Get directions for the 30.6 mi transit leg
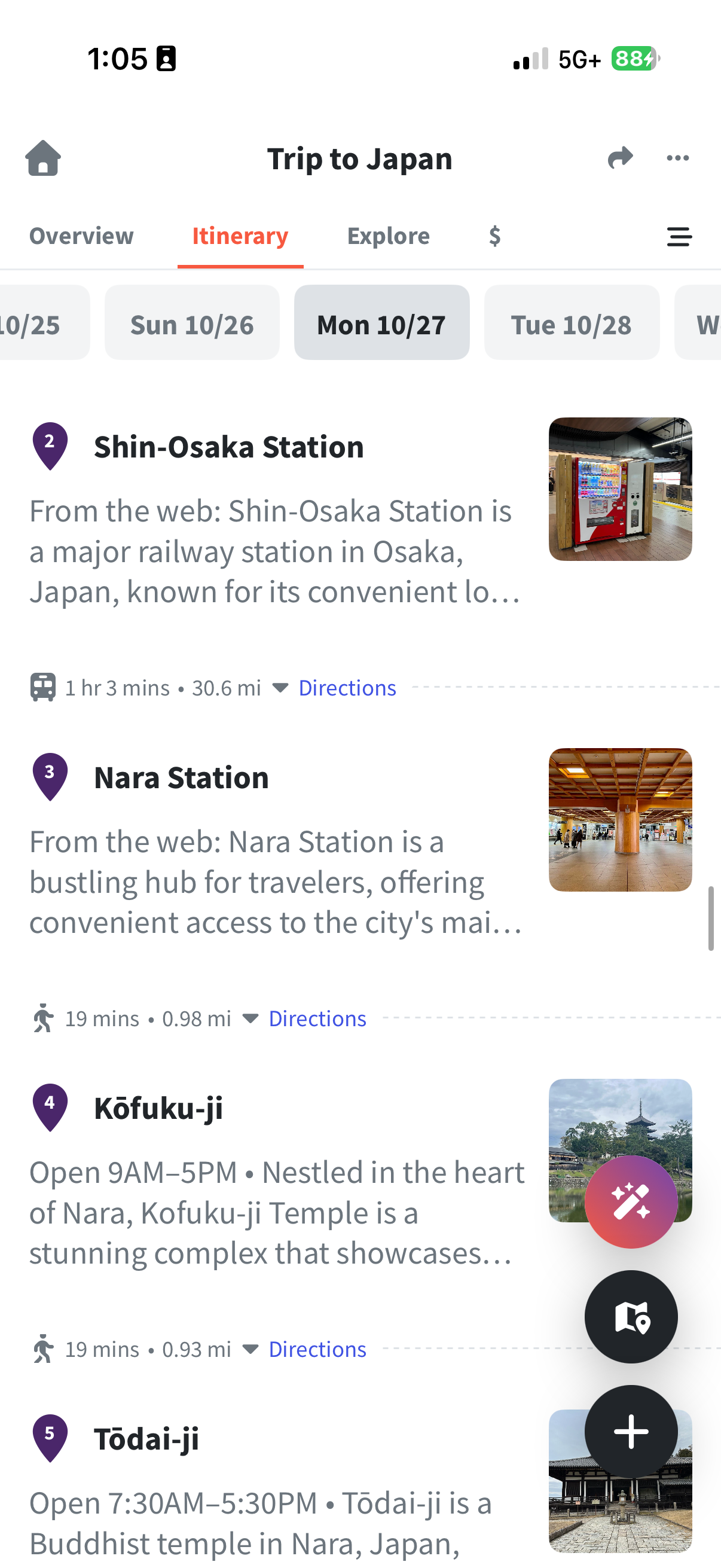 [x=347, y=688]
